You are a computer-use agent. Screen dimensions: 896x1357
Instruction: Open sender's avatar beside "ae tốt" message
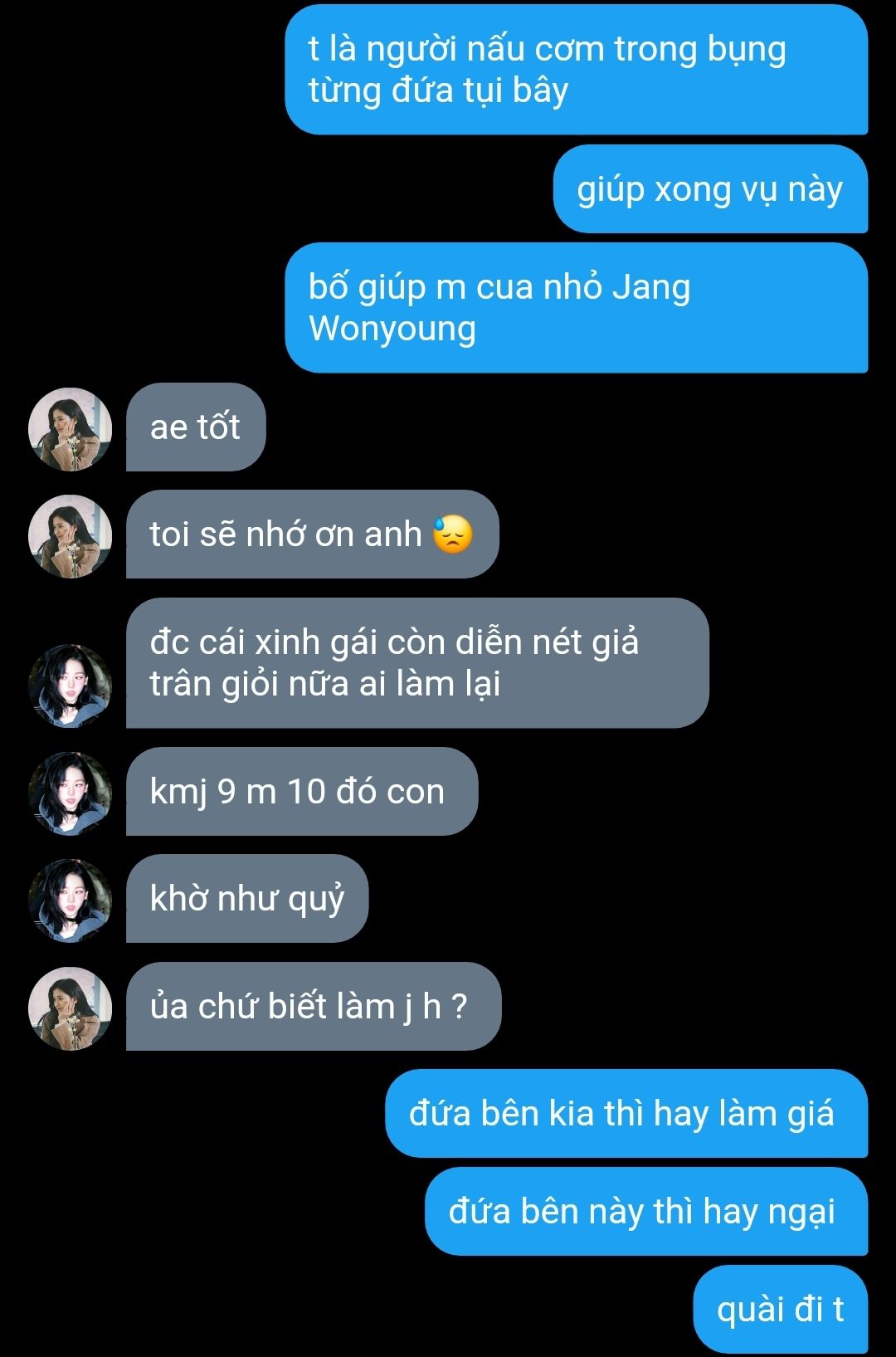pos(70,428)
